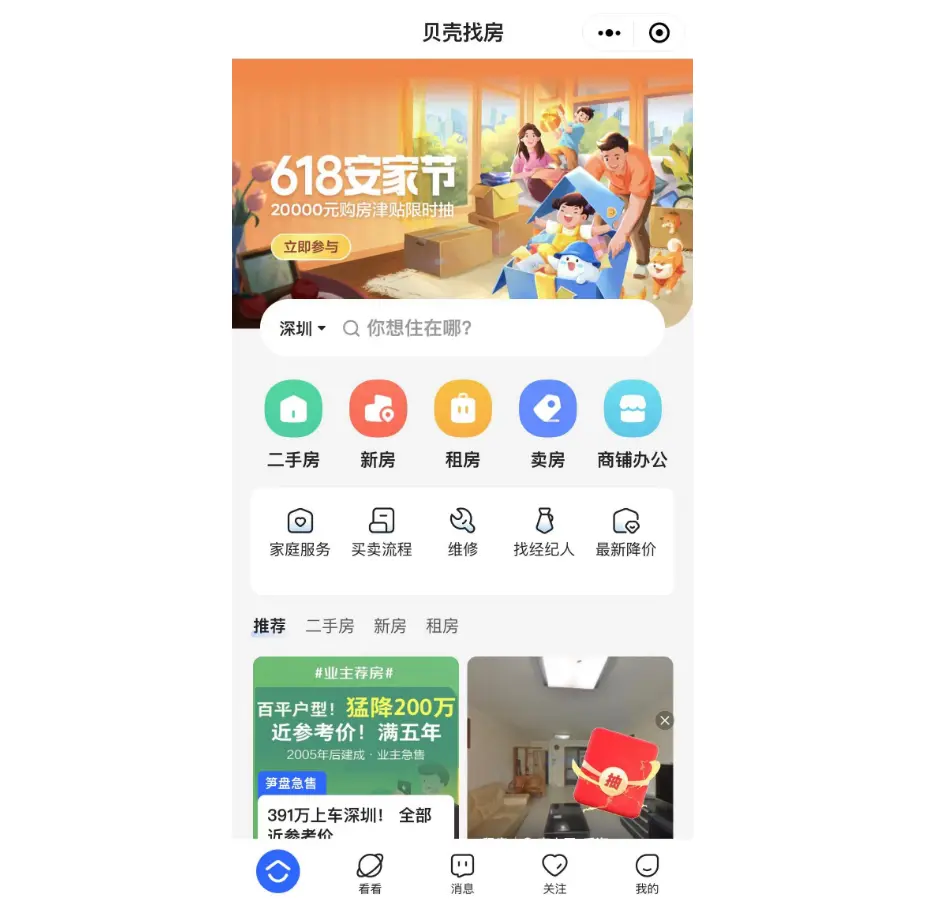925x918 pixels.
Task: Open the mini program overflow menu
Action: [609, 33]
